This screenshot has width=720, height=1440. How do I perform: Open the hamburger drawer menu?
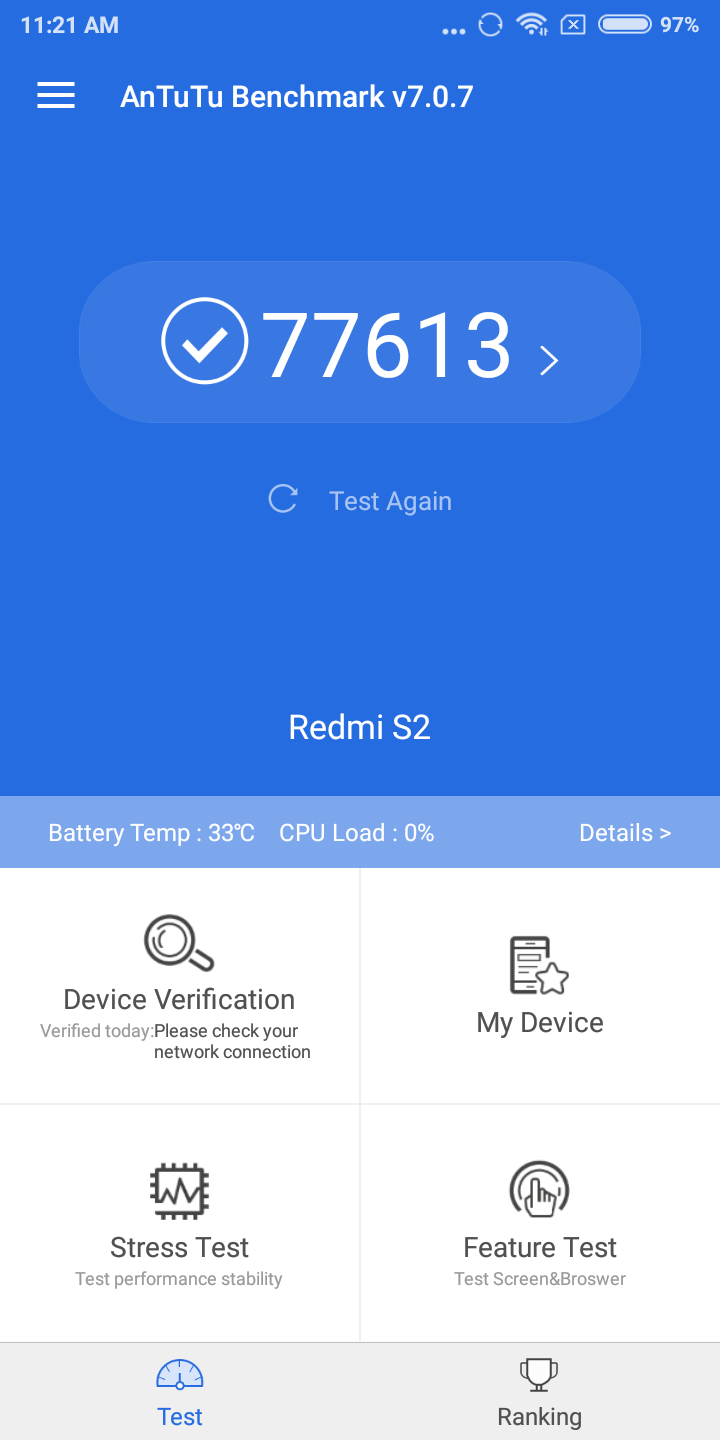click(56, 96)
